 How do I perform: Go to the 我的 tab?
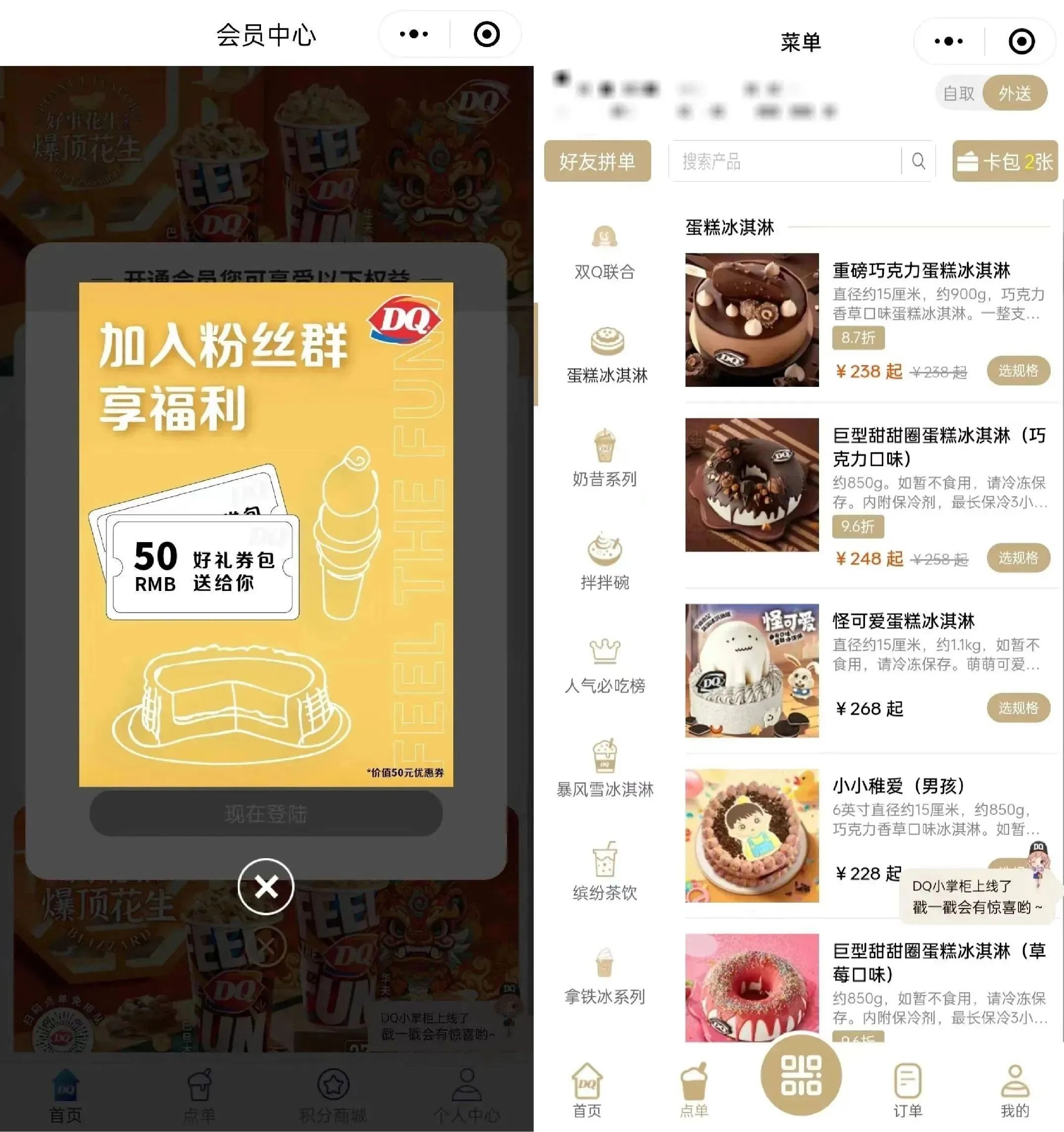[1015, 1090]
